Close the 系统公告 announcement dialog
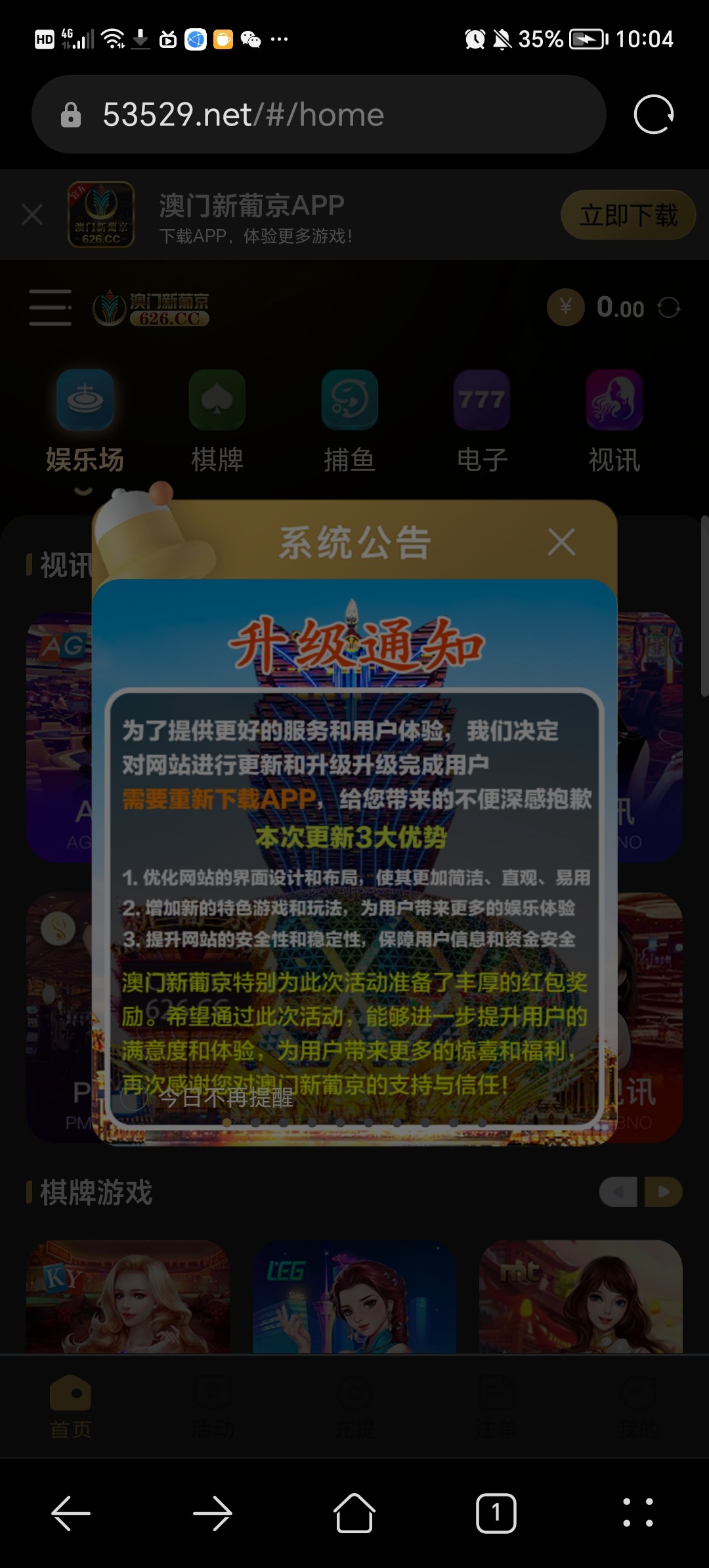 click(x=561, y=542)
